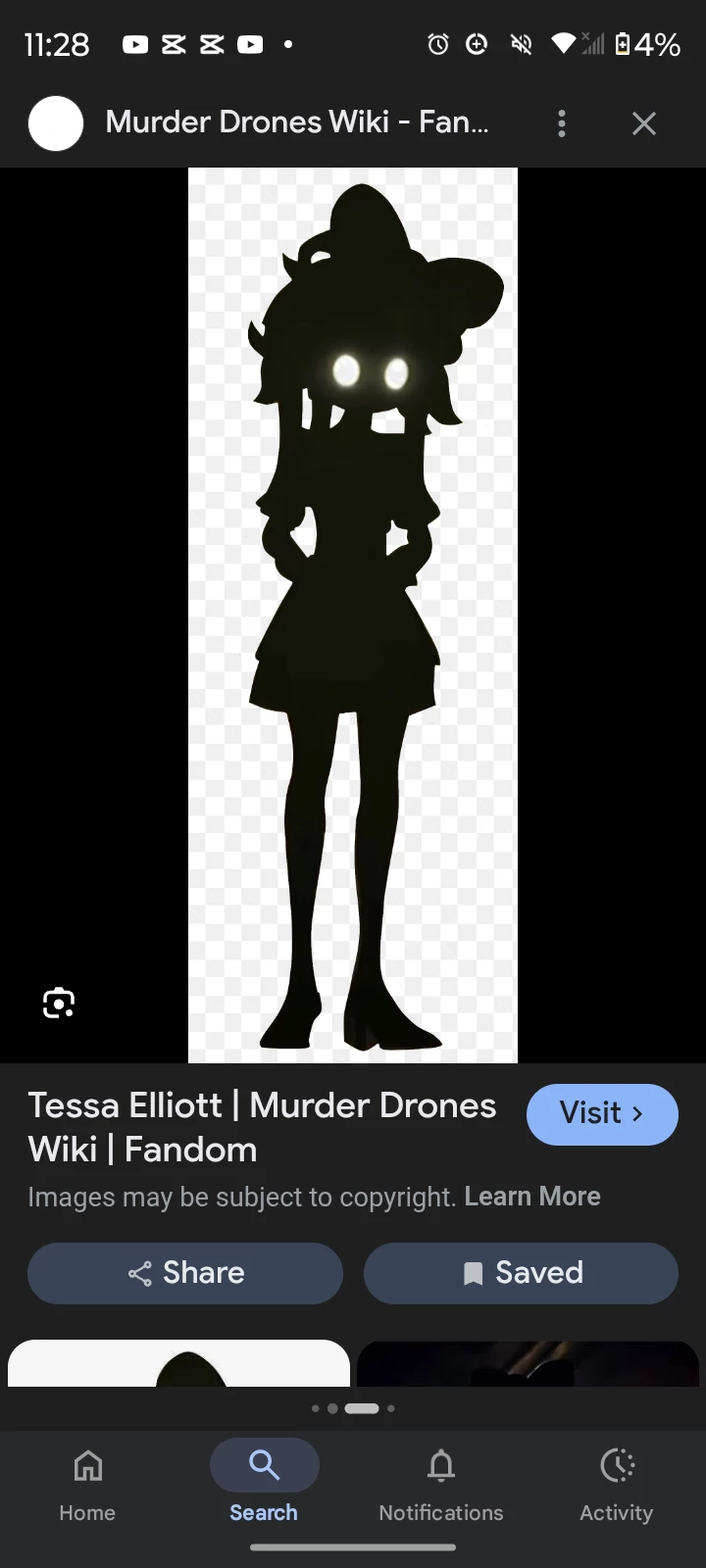706x1568 pixels.
Task: Open the Murder Drones Wiki source title
Action: [296, 122]
